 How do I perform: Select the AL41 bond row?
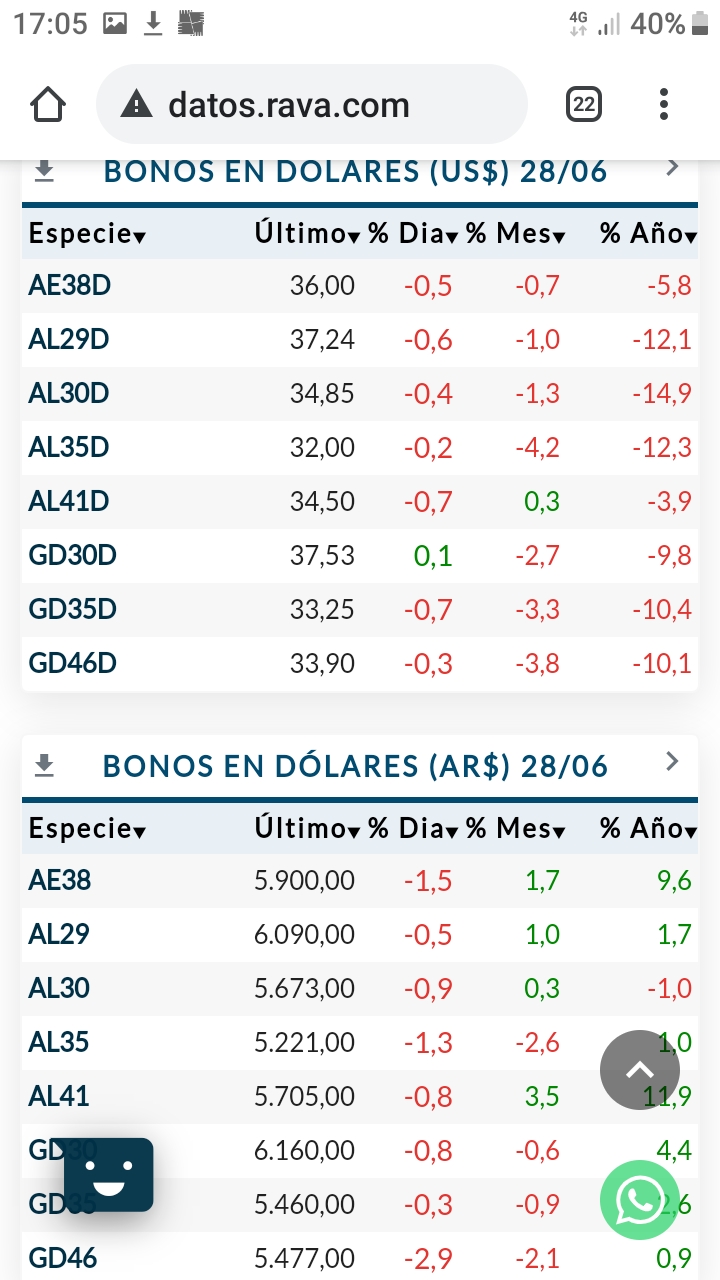pos(59,1096)
